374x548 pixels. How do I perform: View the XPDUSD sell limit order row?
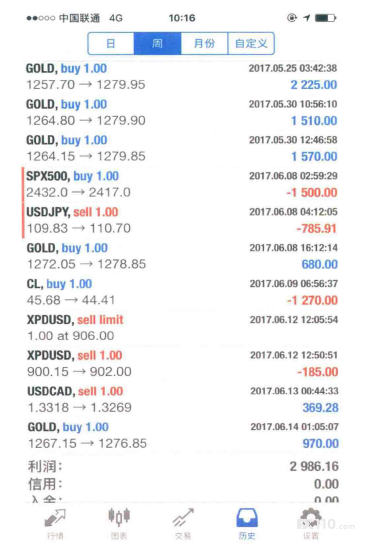[181, 328]
